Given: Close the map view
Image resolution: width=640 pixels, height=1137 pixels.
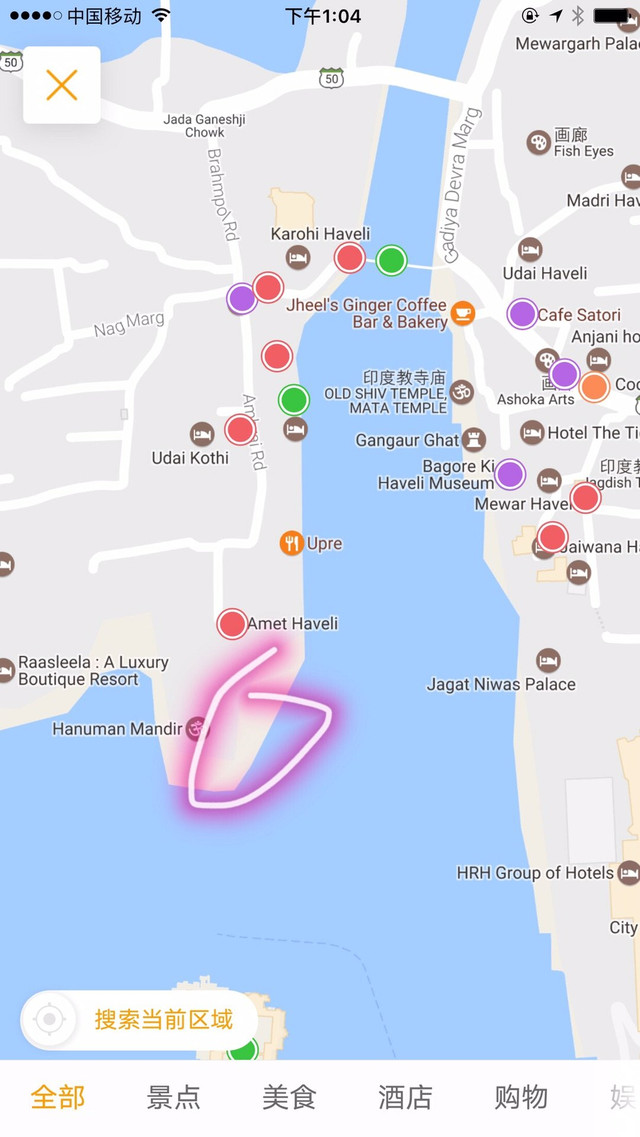Looking at the screenshot, I should (62, 85).
